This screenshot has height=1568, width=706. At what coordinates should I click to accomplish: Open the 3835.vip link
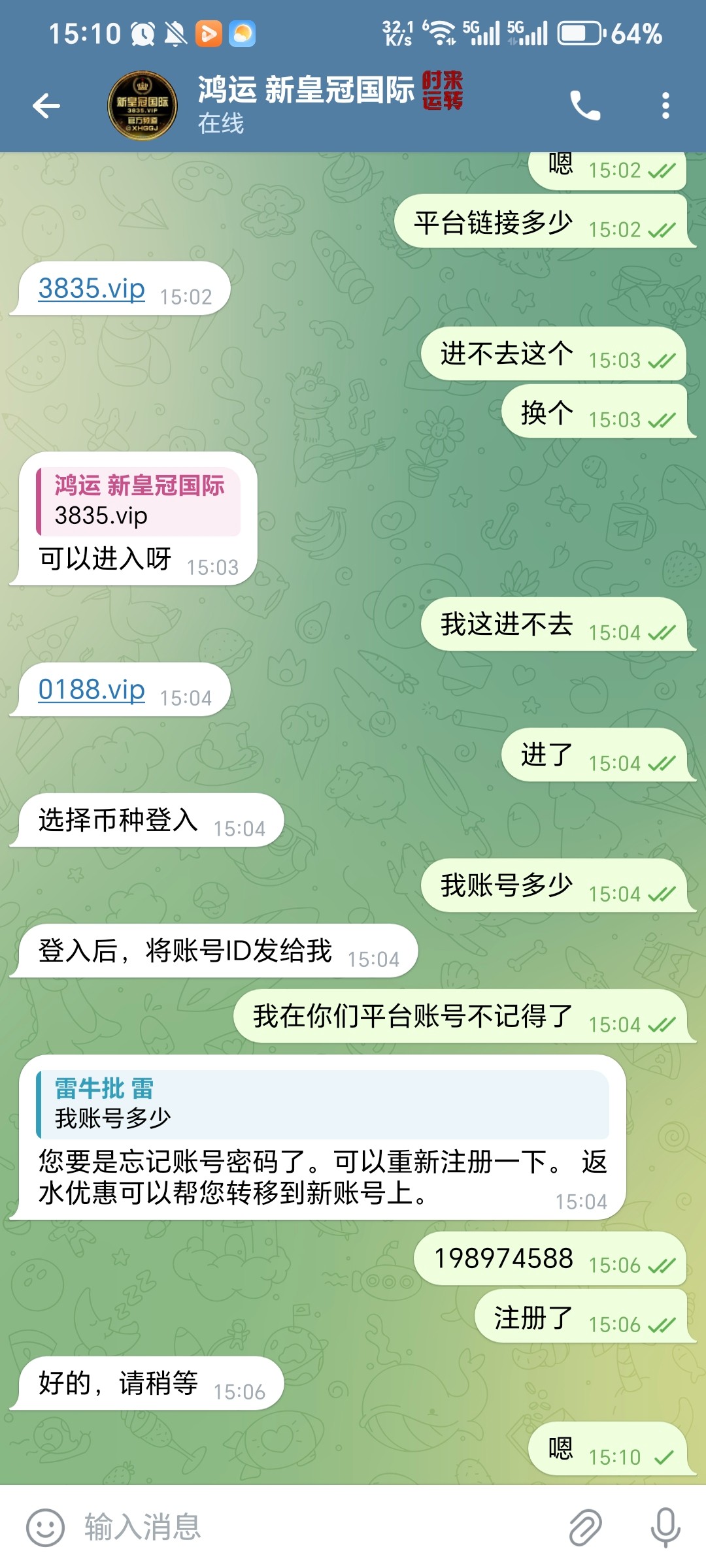click(x=90, y=286)
